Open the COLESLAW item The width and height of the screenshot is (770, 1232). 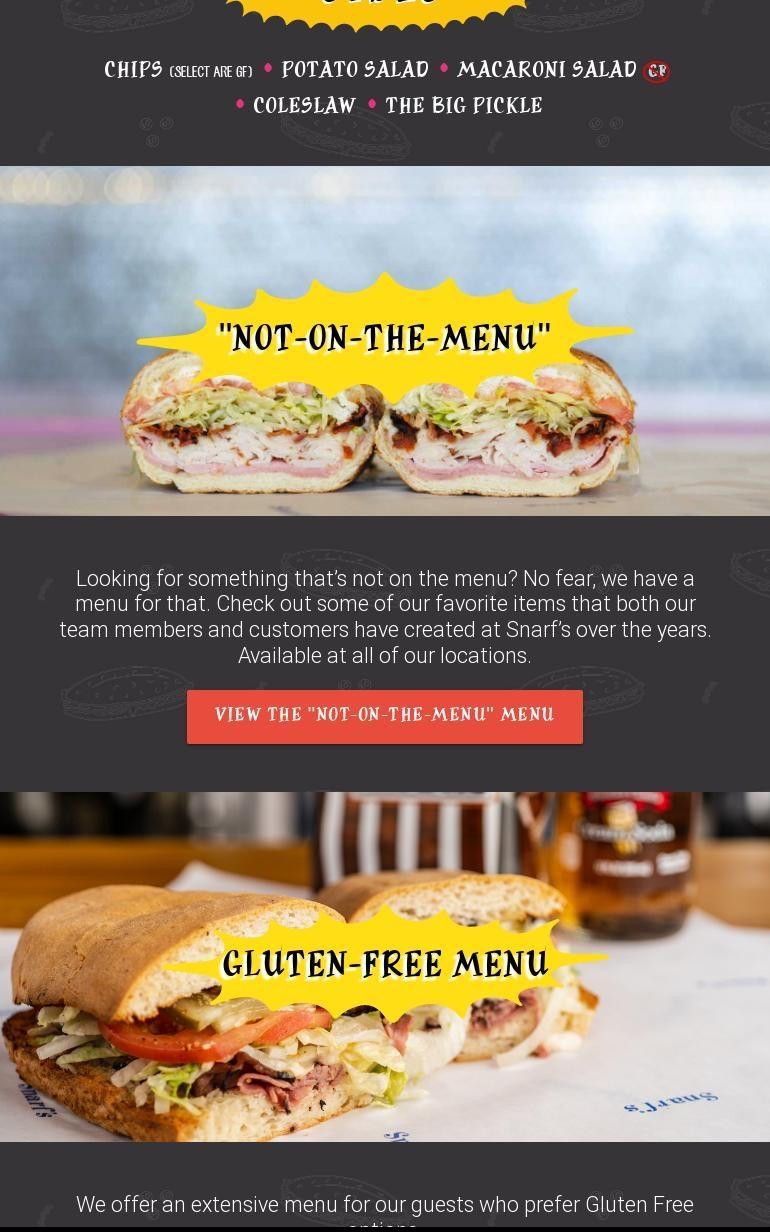click(304, 104)
